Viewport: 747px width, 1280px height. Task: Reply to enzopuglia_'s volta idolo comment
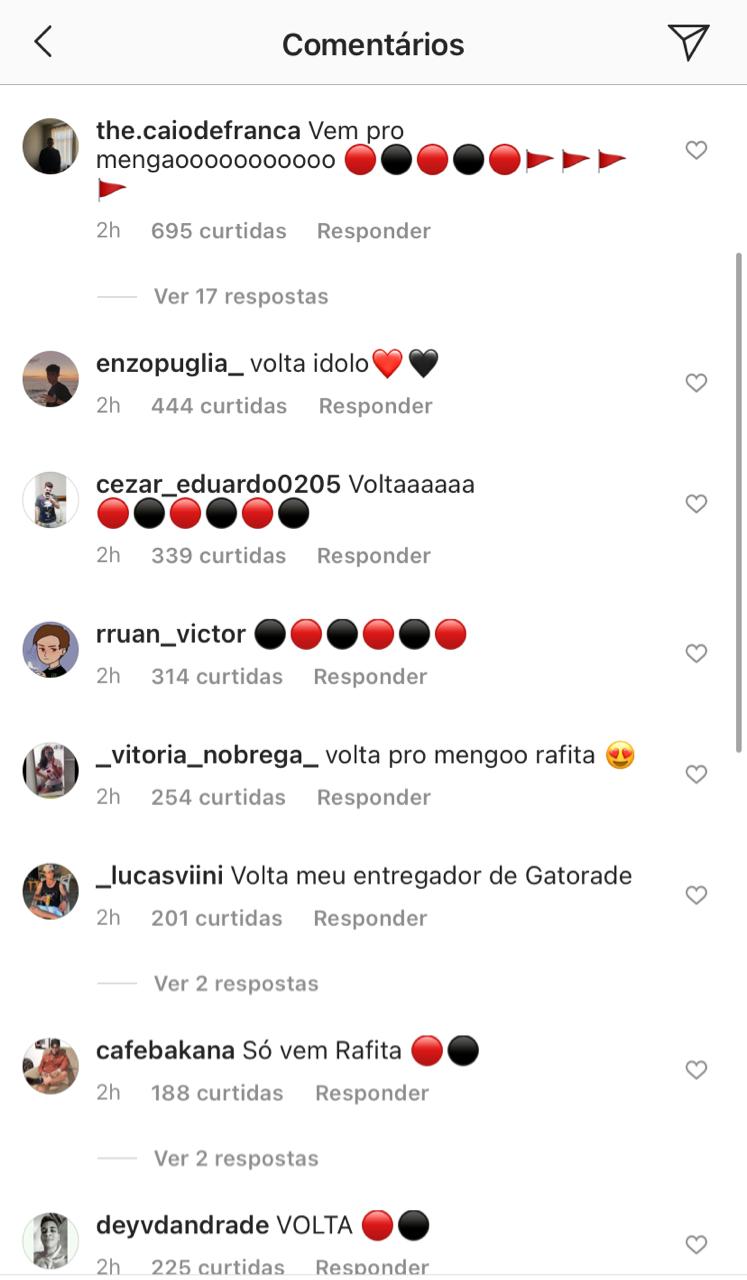tap(375, 406)
